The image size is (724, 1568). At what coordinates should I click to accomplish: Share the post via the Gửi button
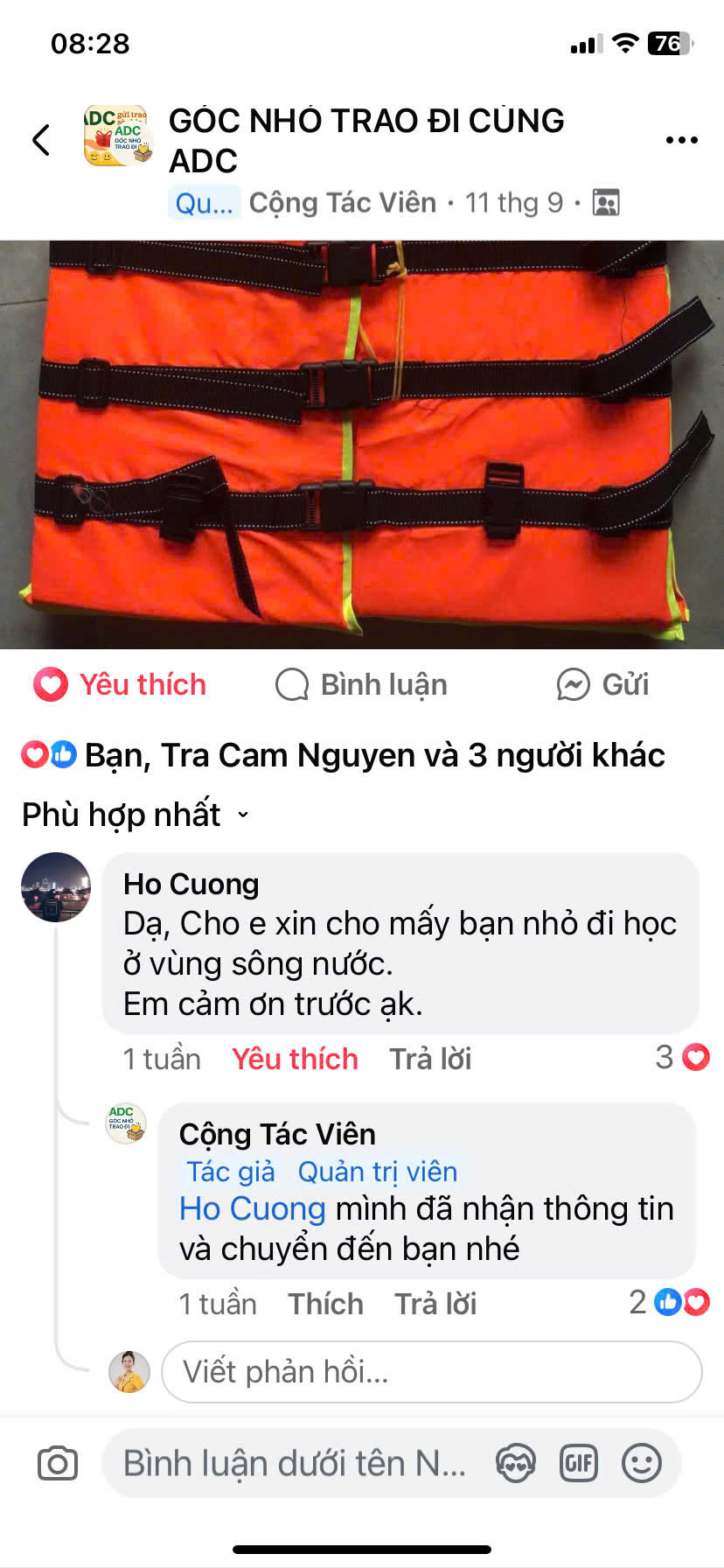(x=602, y=684)
